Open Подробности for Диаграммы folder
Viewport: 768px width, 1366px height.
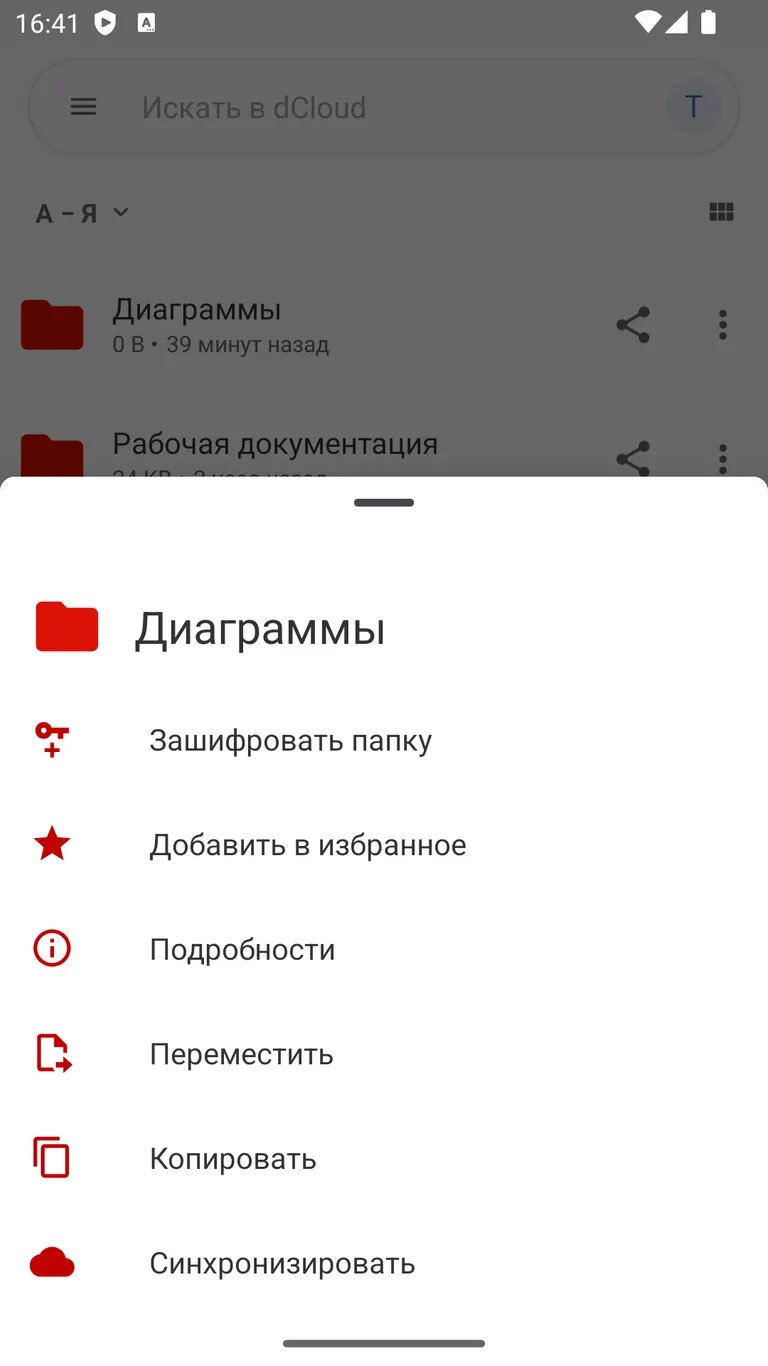click(242, 949)
